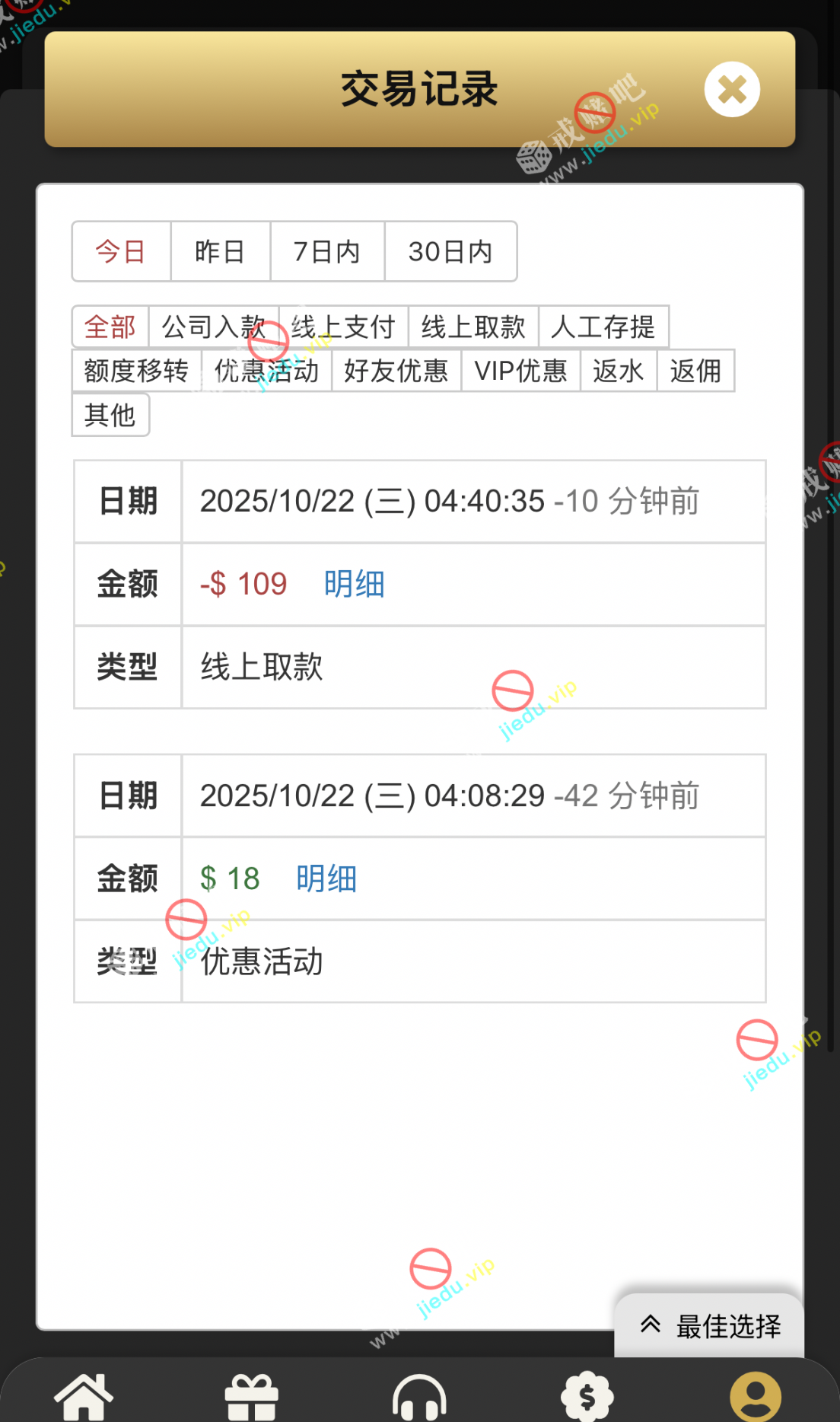
Task: Open the profile tab
Action: point(755,1396)
